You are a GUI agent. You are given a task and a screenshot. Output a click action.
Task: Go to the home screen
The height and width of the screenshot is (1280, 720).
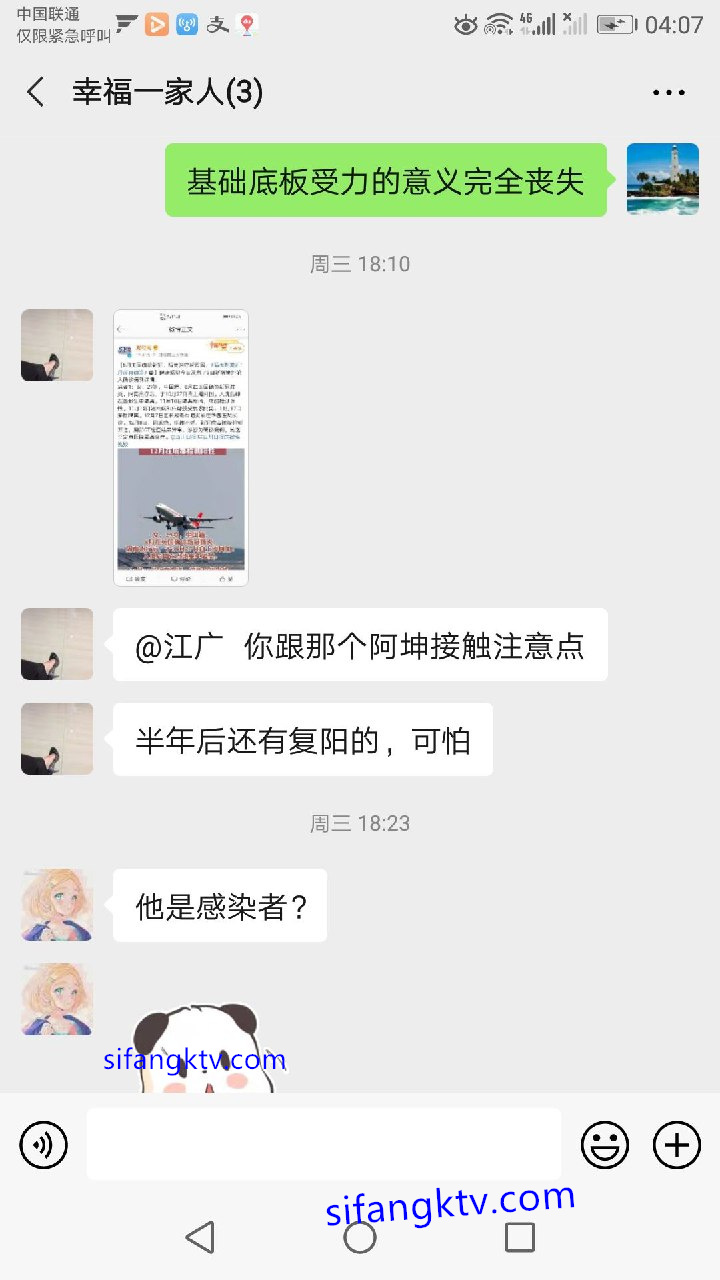[360, 1237]
